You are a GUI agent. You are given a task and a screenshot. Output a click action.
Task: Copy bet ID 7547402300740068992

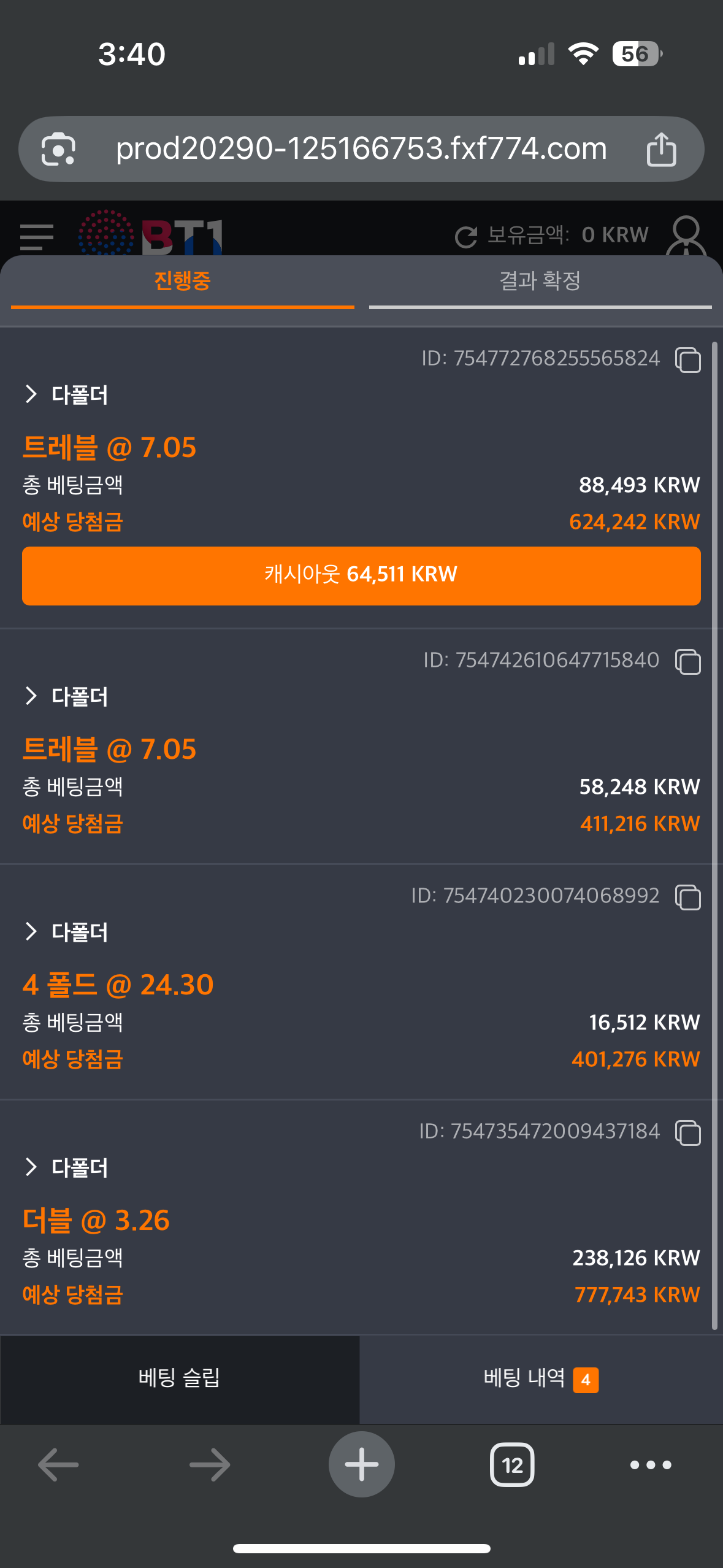point(688,897)
